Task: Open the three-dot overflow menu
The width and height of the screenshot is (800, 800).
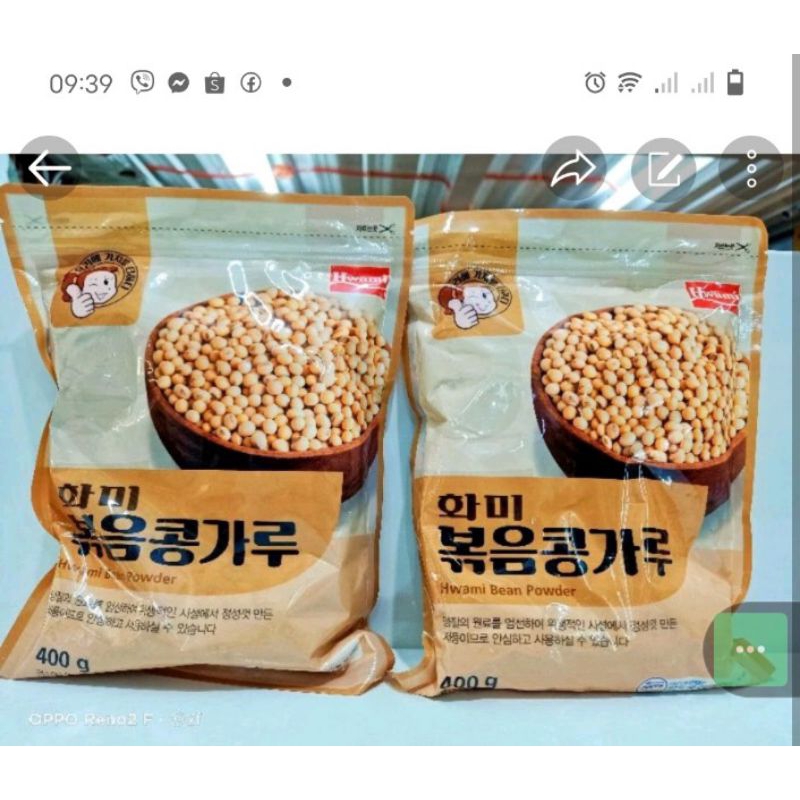Action: [752, 169]
